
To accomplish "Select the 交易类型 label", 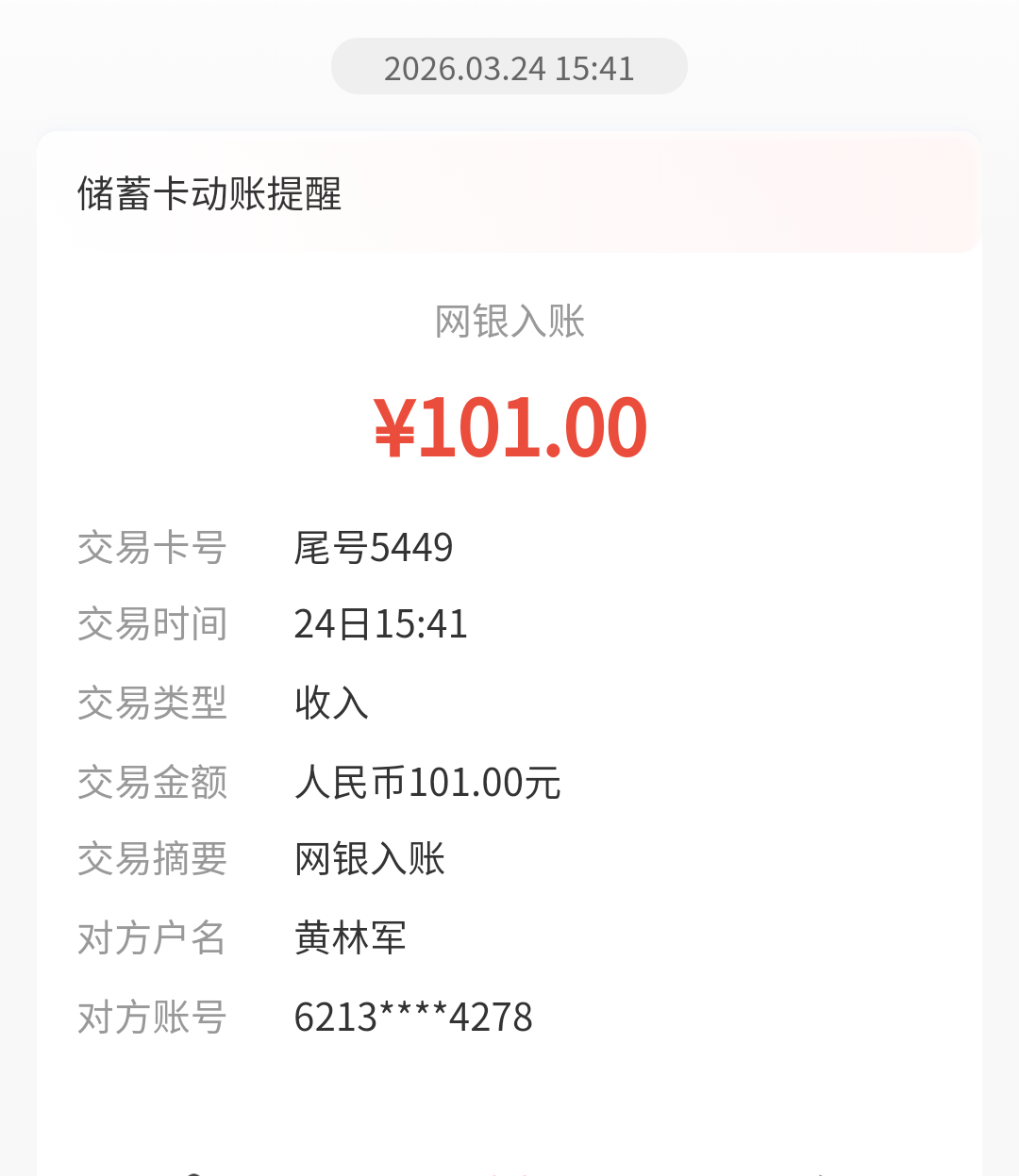I will [x=151, y=704].
